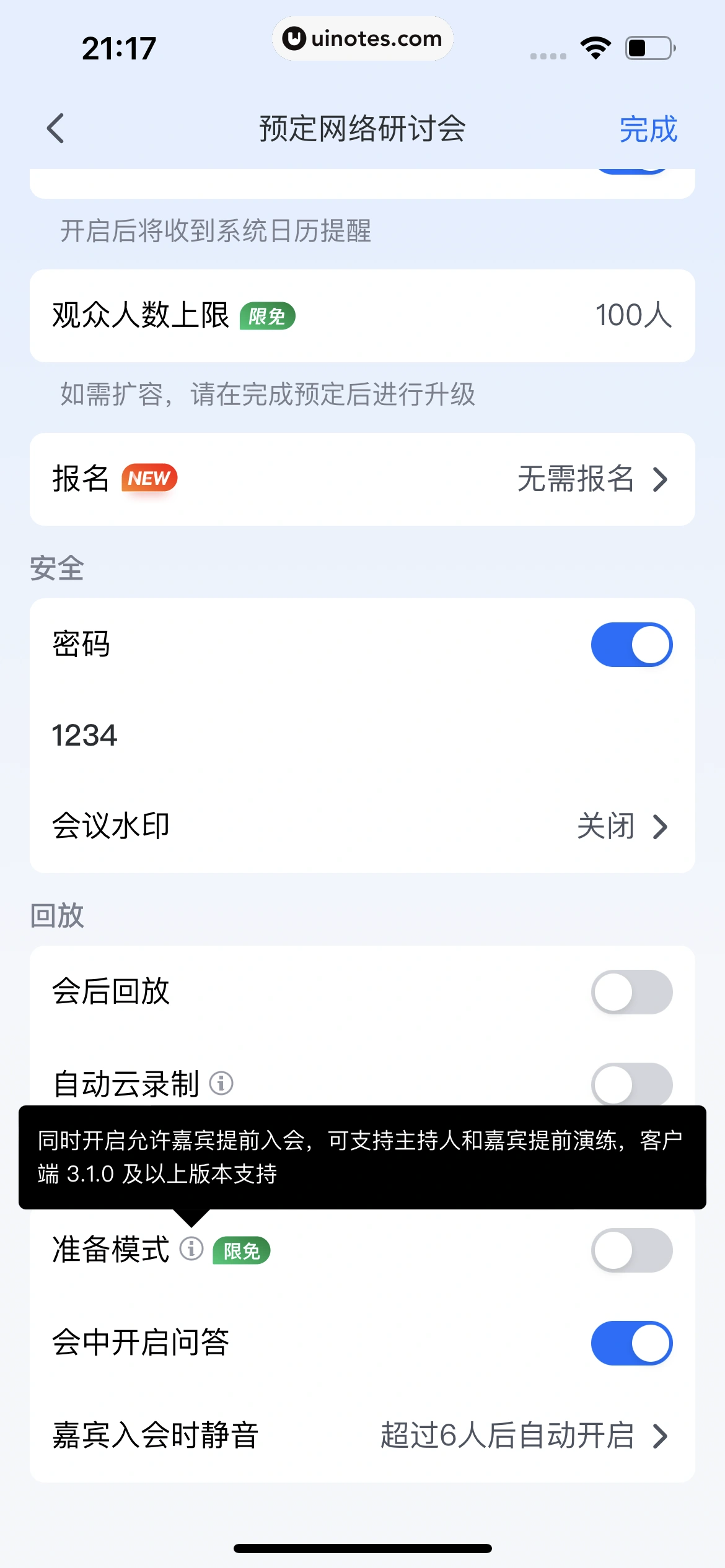Click the info icon next to 自动云录制
725x1568 pixels.
tap(221, 1084)
